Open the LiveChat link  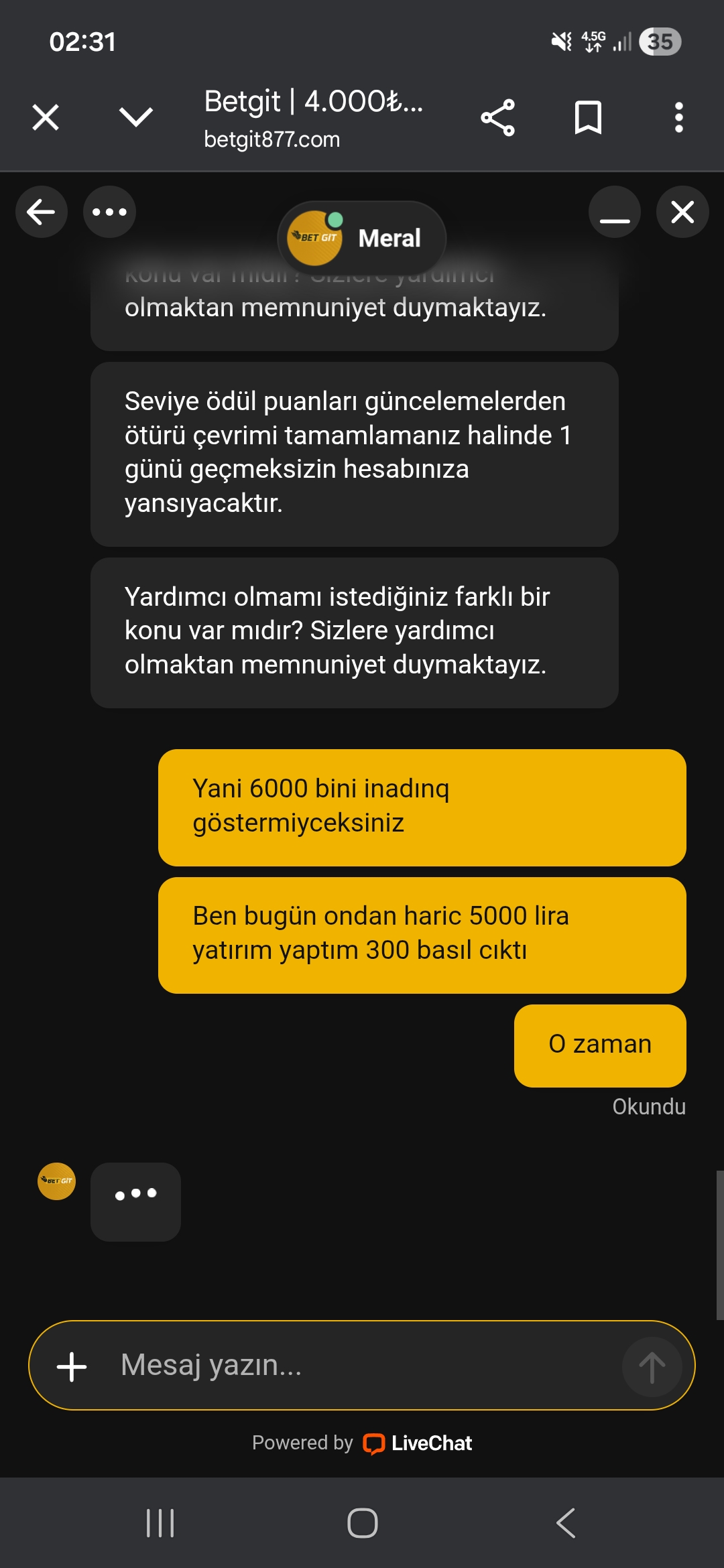418,1443
